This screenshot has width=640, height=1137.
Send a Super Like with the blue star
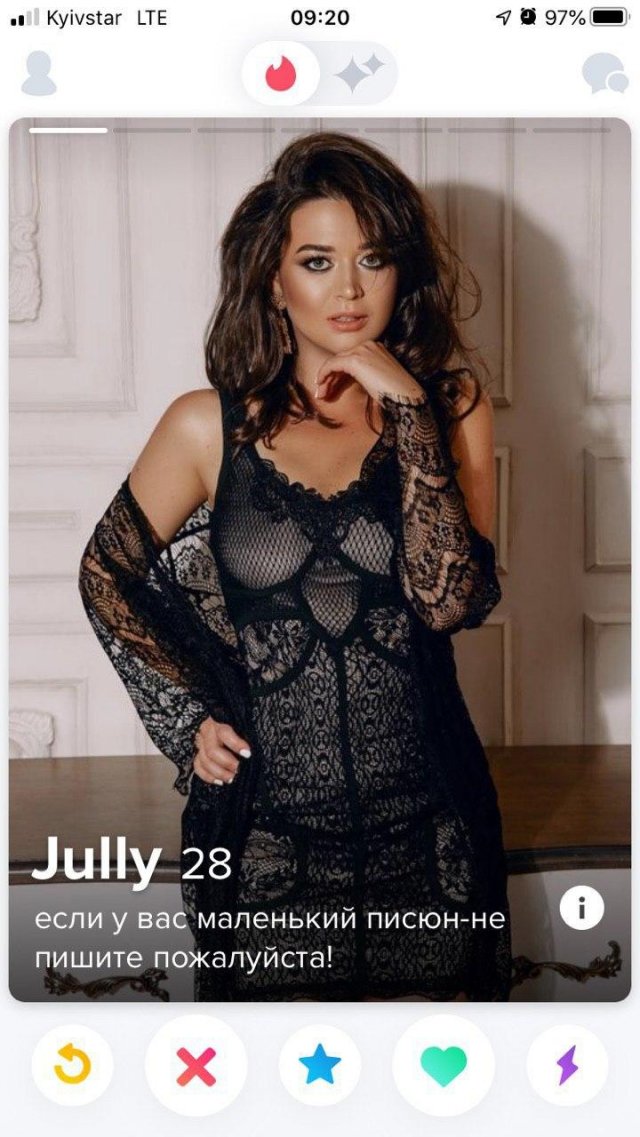[320, 1066]
